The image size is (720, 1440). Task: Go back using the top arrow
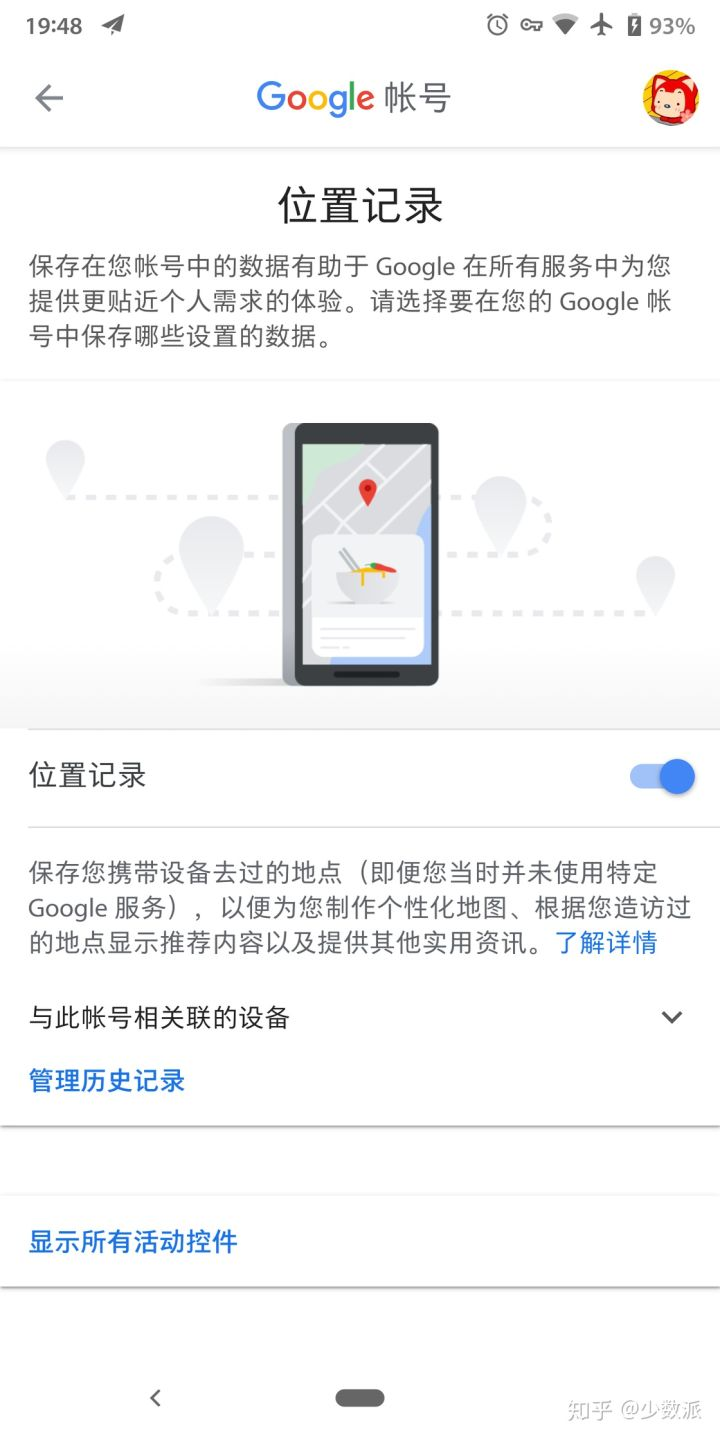point(48,98)
